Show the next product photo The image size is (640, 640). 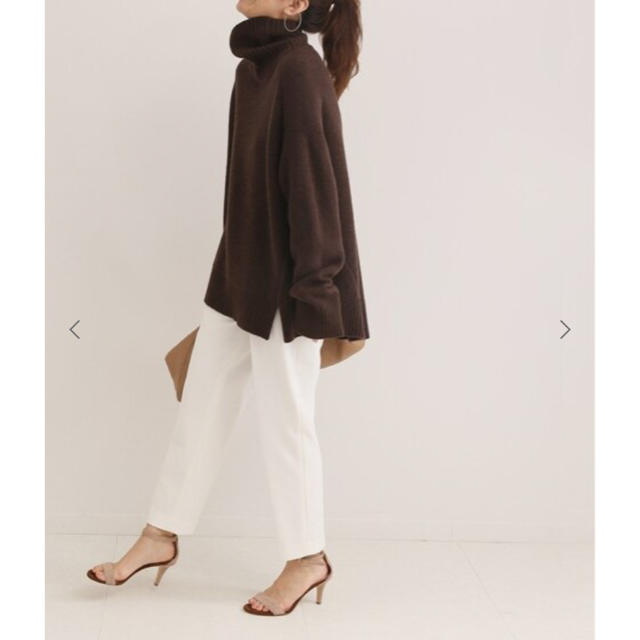(x=565, y=329)
